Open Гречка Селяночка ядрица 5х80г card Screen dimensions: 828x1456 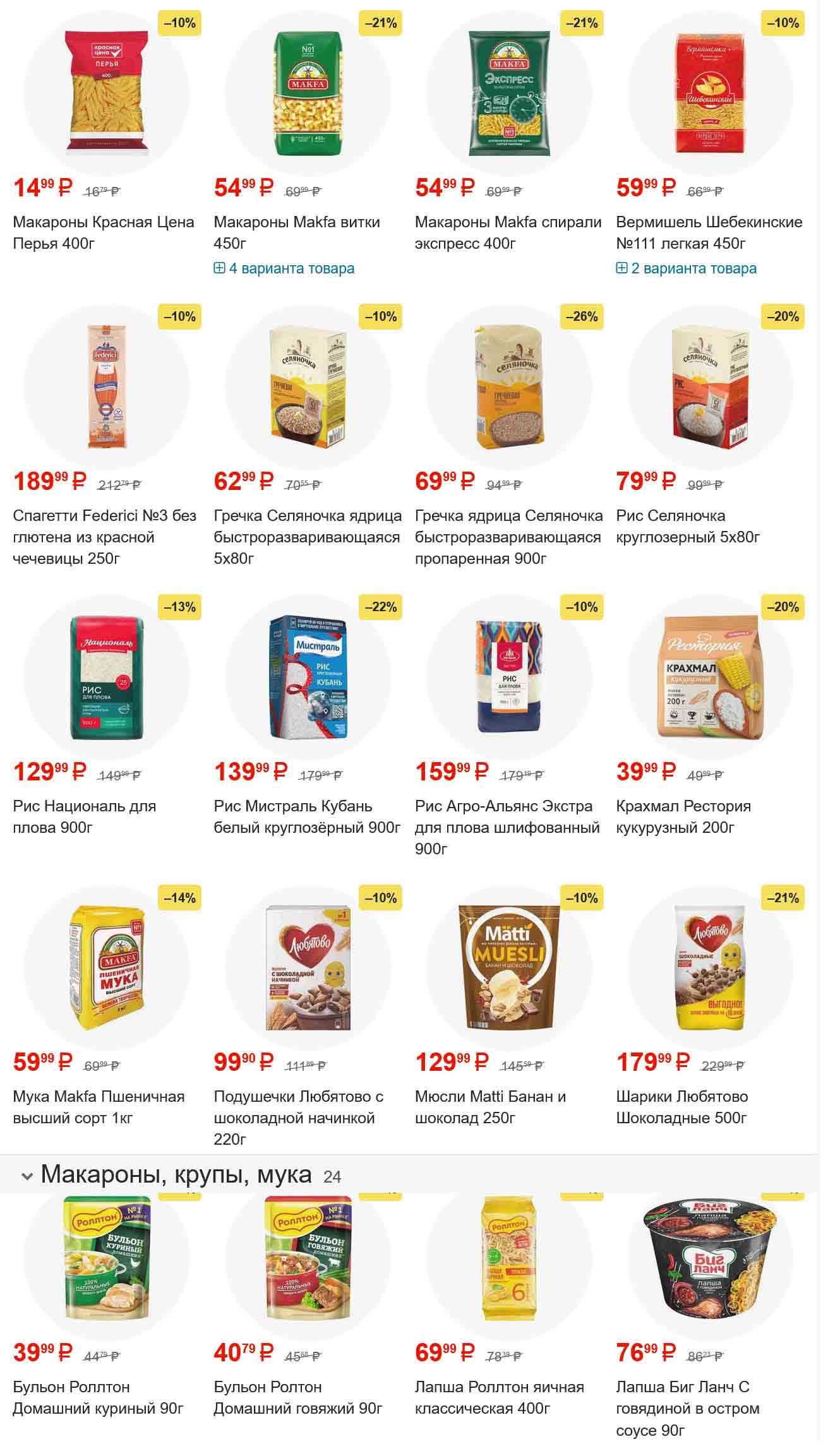point(307,537)
